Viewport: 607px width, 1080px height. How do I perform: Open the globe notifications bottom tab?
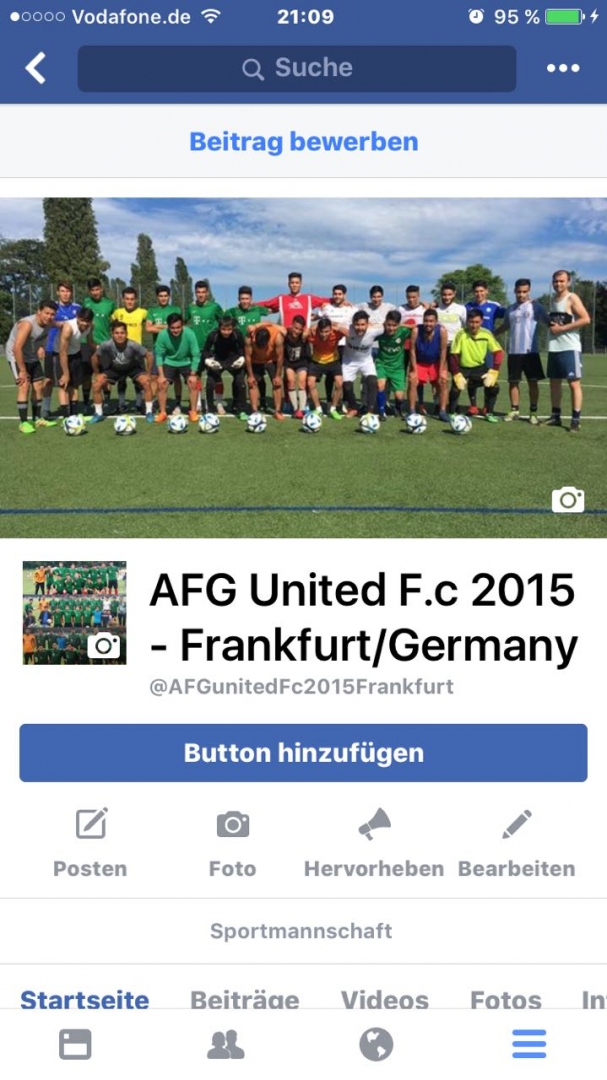click(x=376, y=1044)
